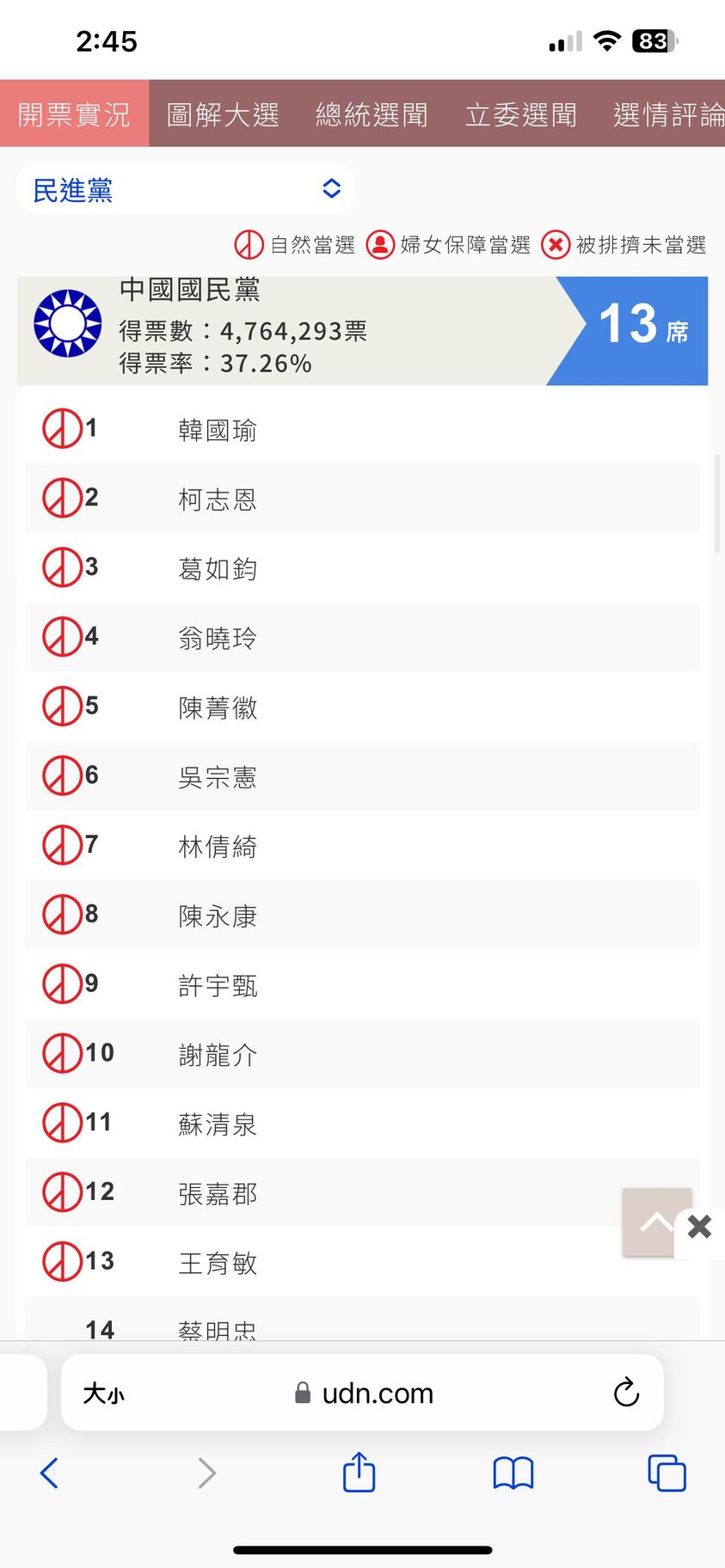Open the 大小 text size menu
Screen dimensions: 725x1568
coord(103,1393)
